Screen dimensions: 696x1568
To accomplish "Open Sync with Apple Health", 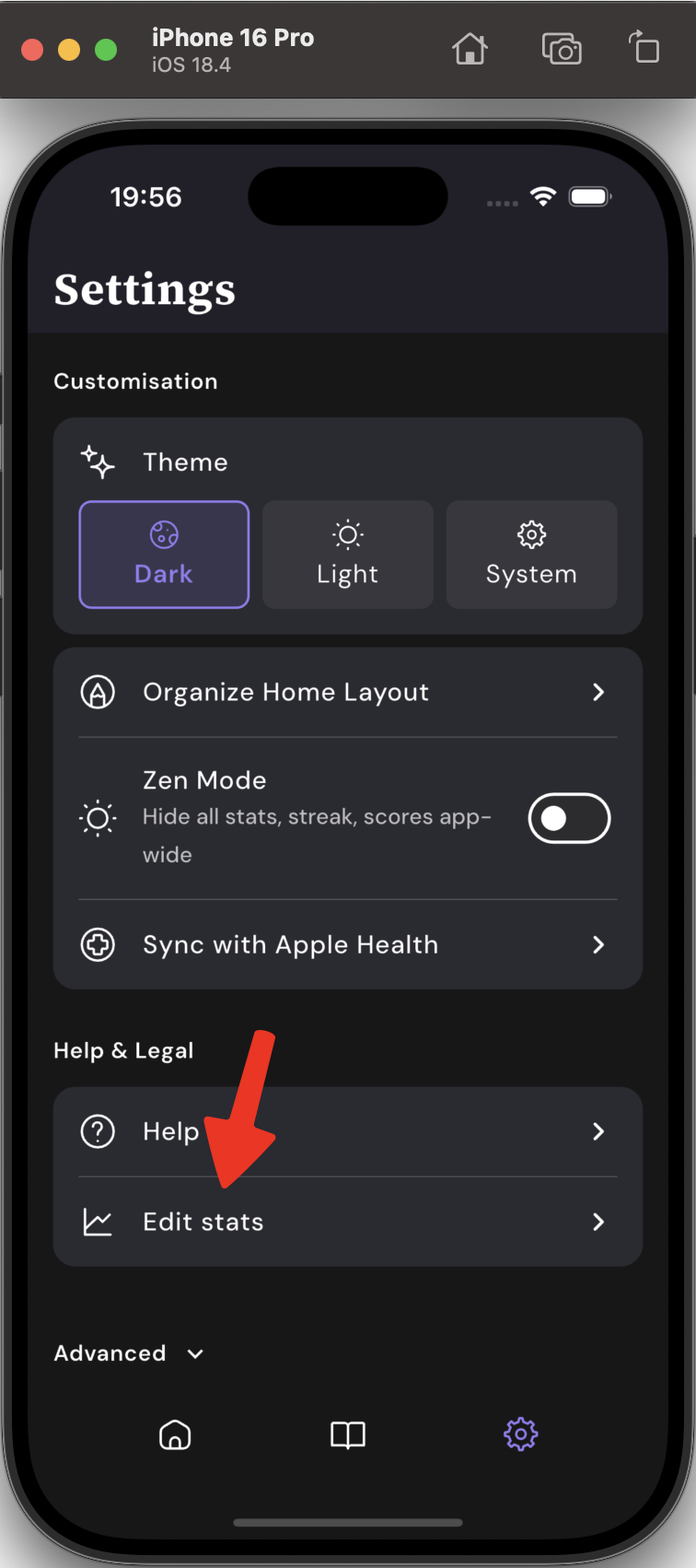I will coord(347,944).
